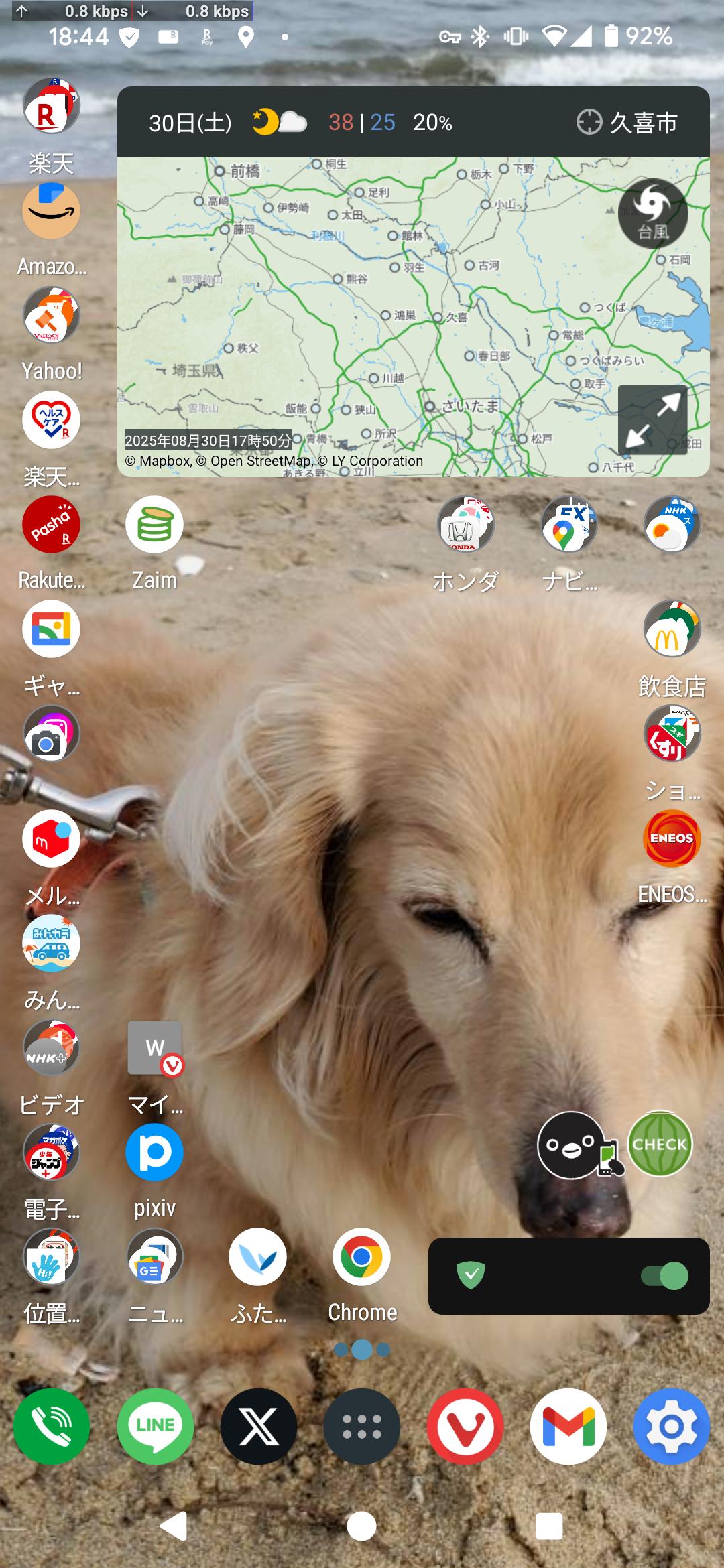
Task: Tap the system back button
Action: click(174, 1526)
